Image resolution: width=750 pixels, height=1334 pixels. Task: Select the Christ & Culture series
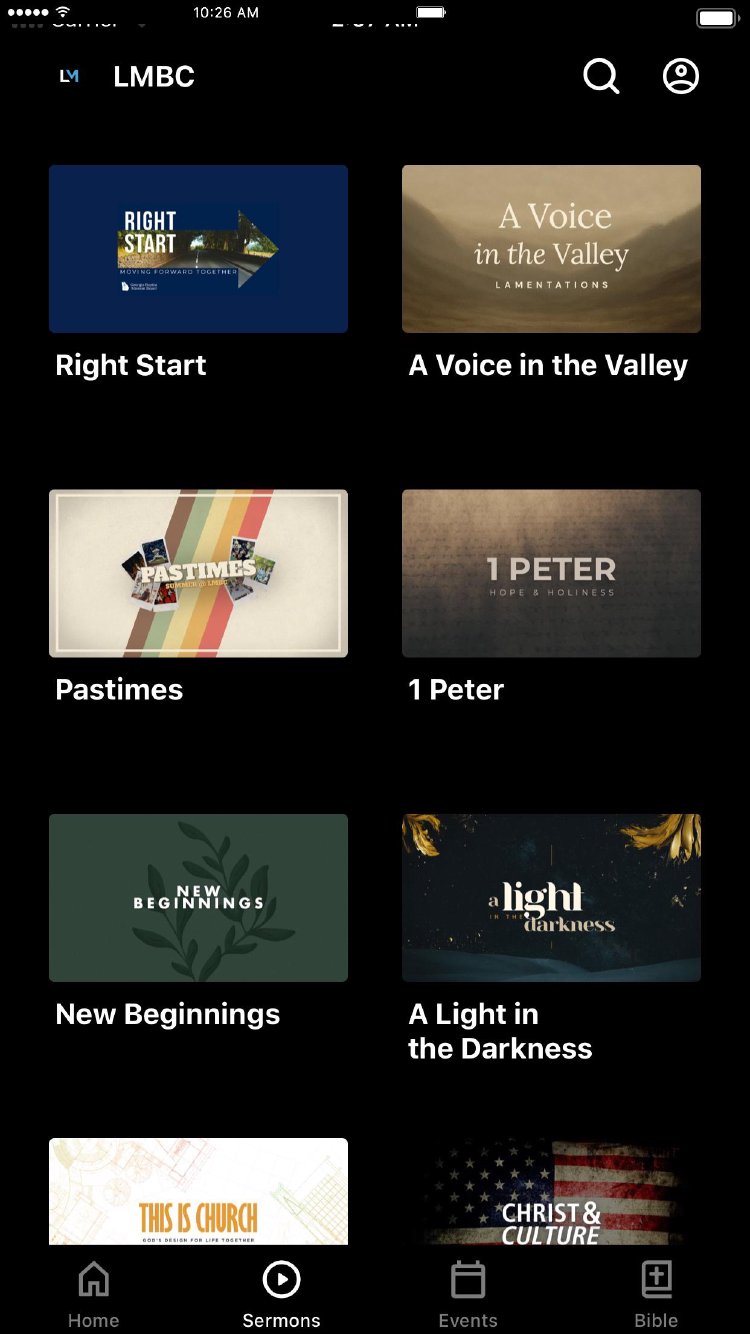pyautogui.click(x=551, y=1192)
